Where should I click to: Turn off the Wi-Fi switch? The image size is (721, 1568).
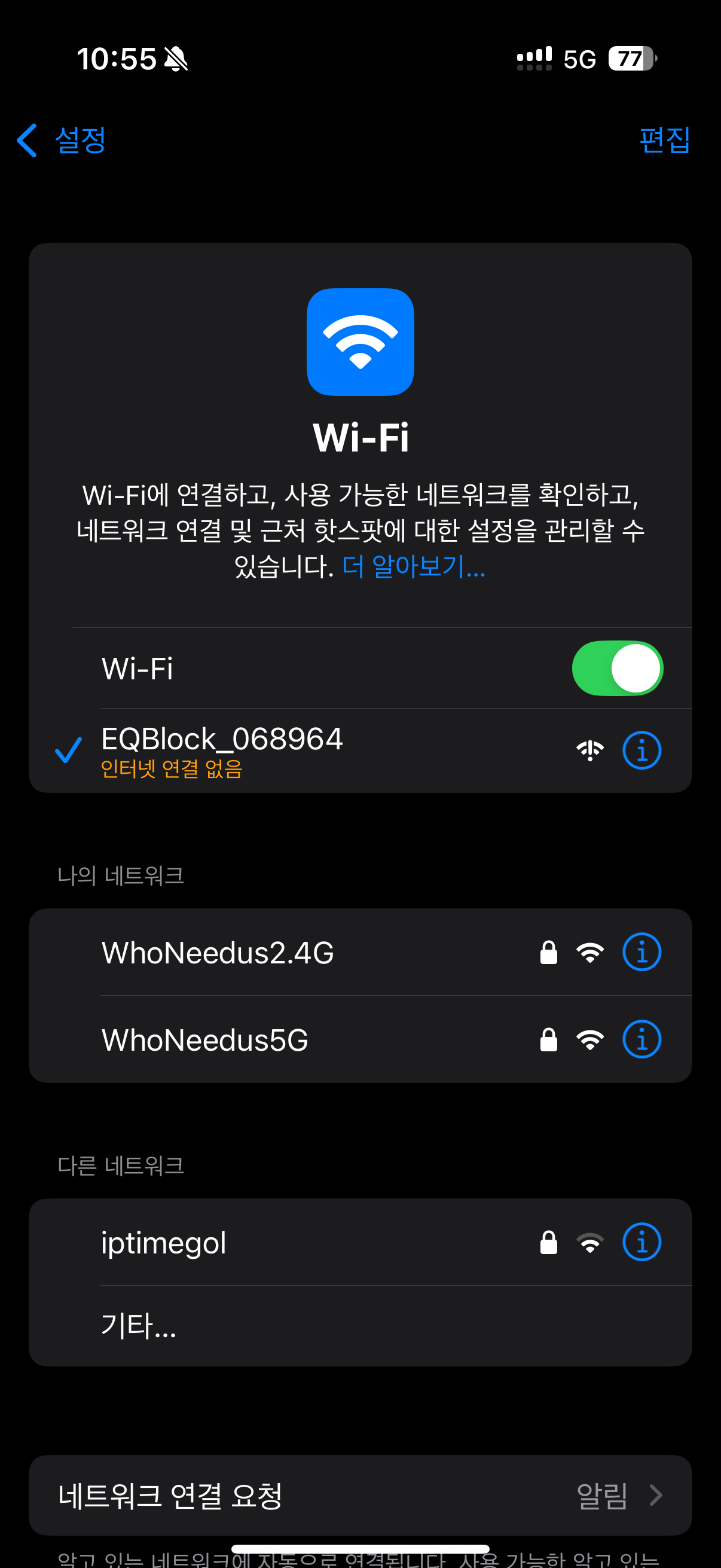tap(617, 669)
